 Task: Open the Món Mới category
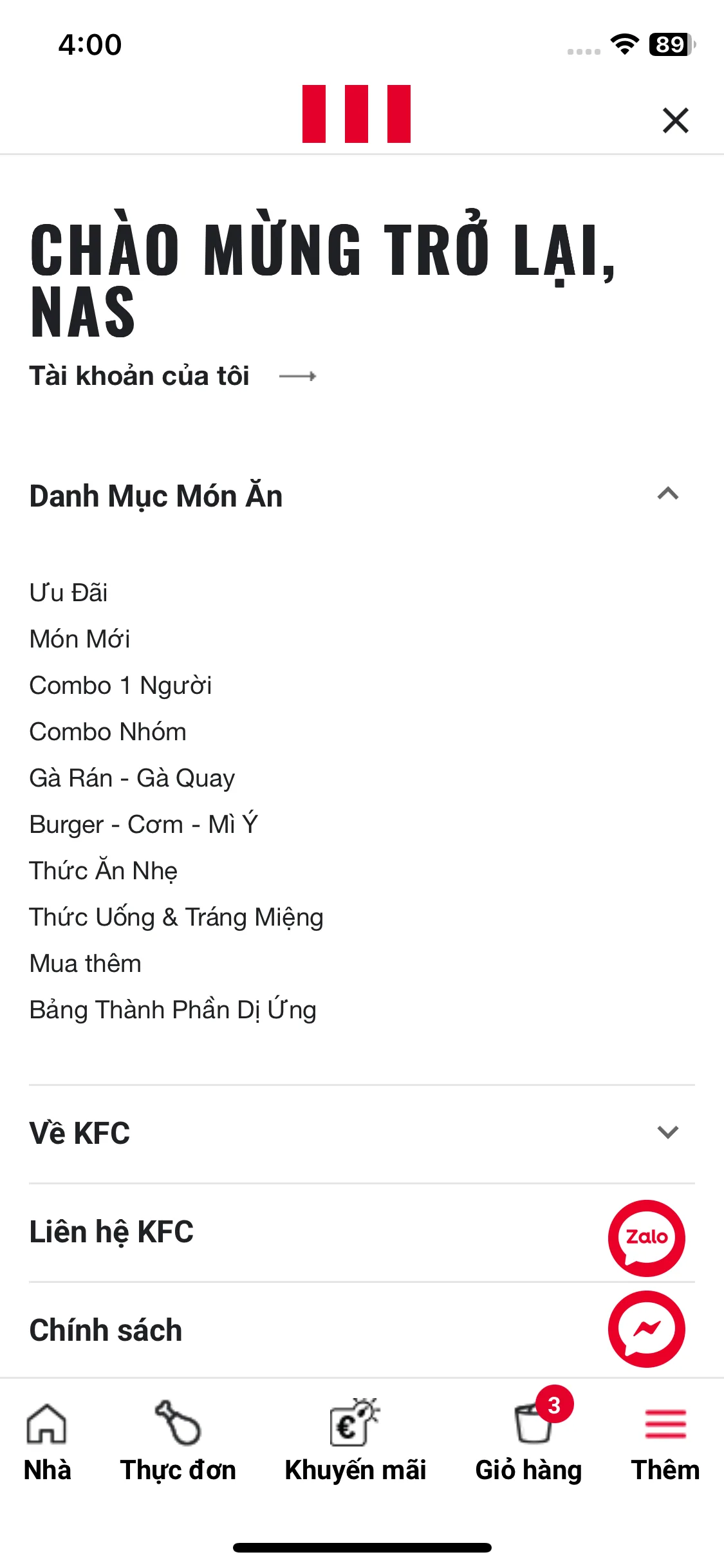[80, 639]
